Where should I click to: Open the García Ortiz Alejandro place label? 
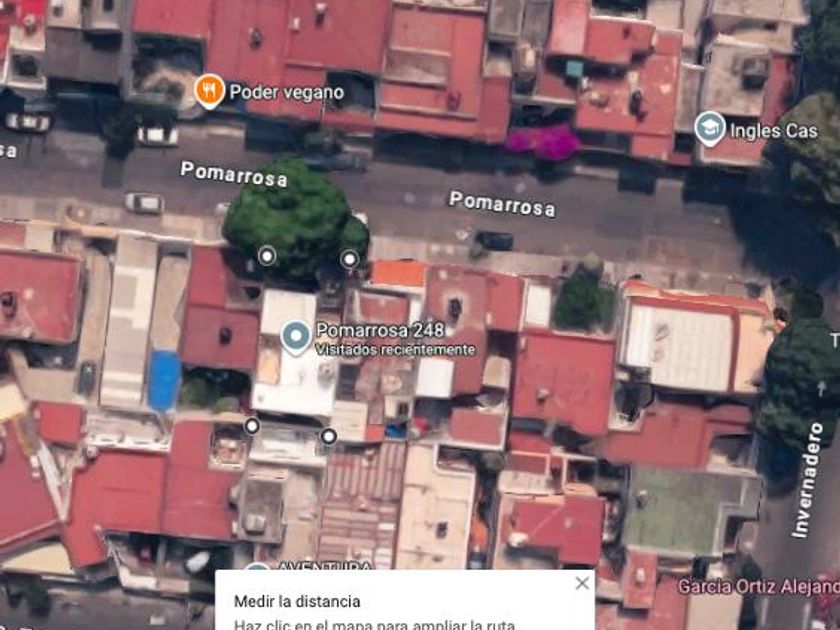click(x=759, y=586)
